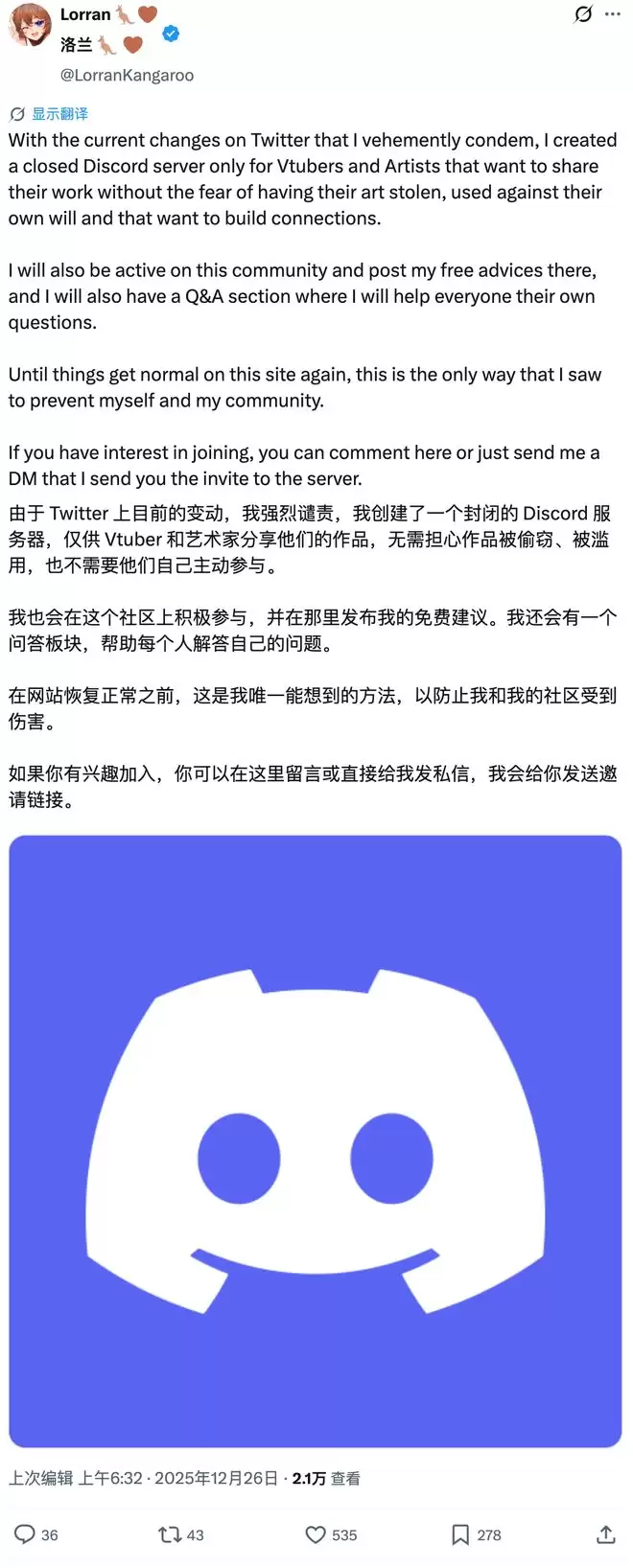The image size is (633, 1568).
Task: Bookmark this post with 278 saves
Action: pos(460,1534)
